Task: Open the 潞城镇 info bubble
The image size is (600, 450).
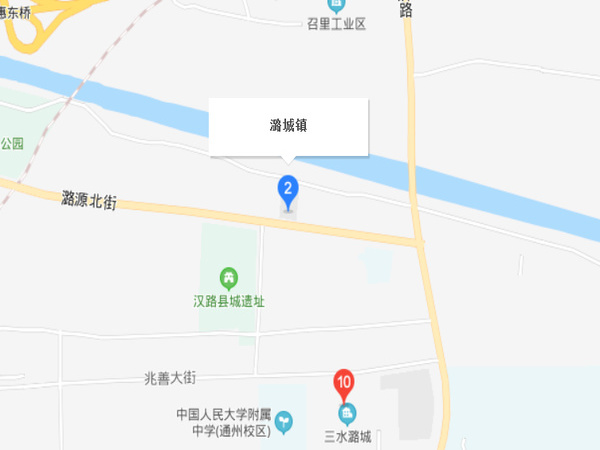Action: (x=289, y=126)
